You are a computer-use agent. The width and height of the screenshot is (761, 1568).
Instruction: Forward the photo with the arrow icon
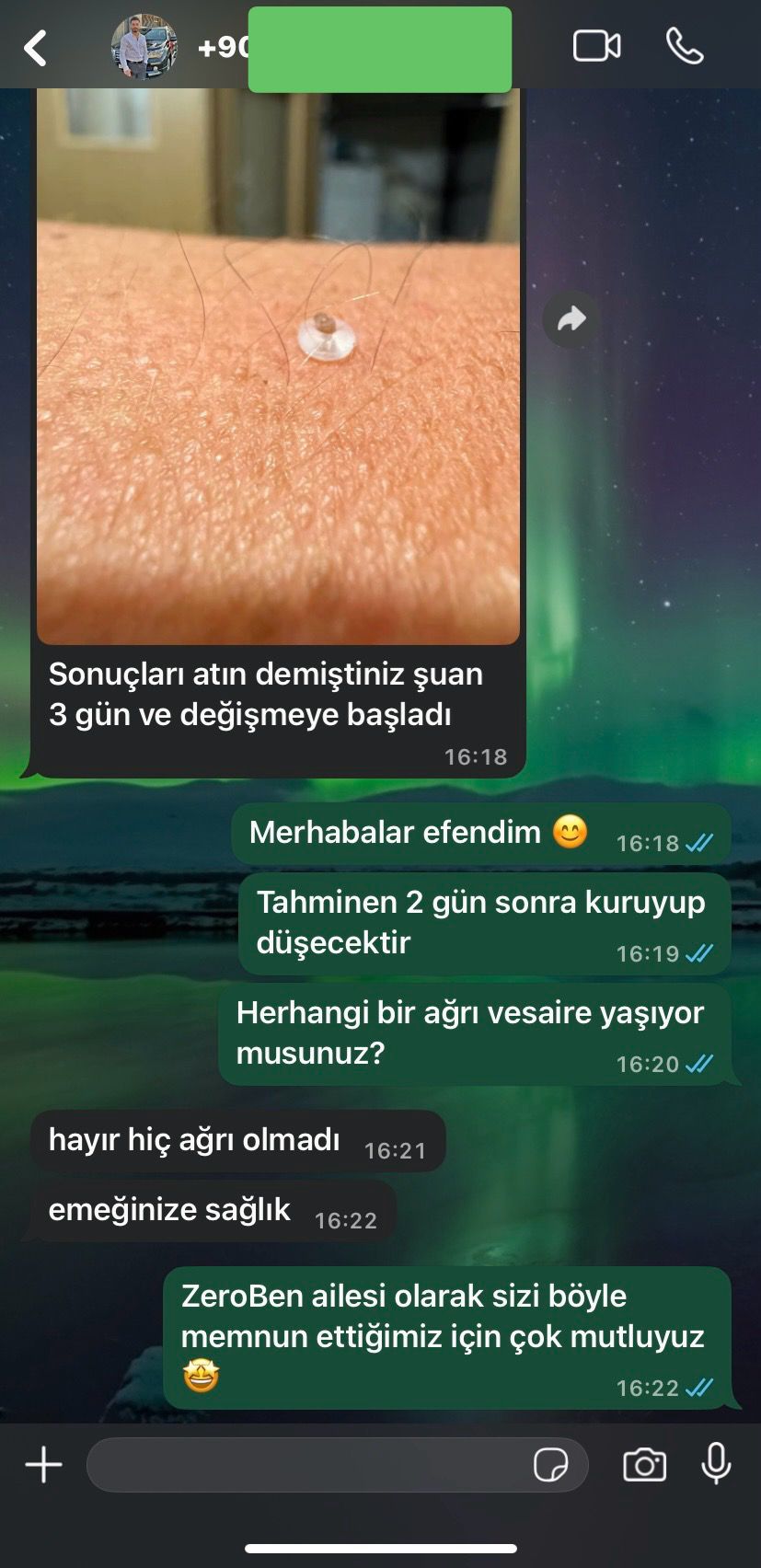click(x=571, y=319)
